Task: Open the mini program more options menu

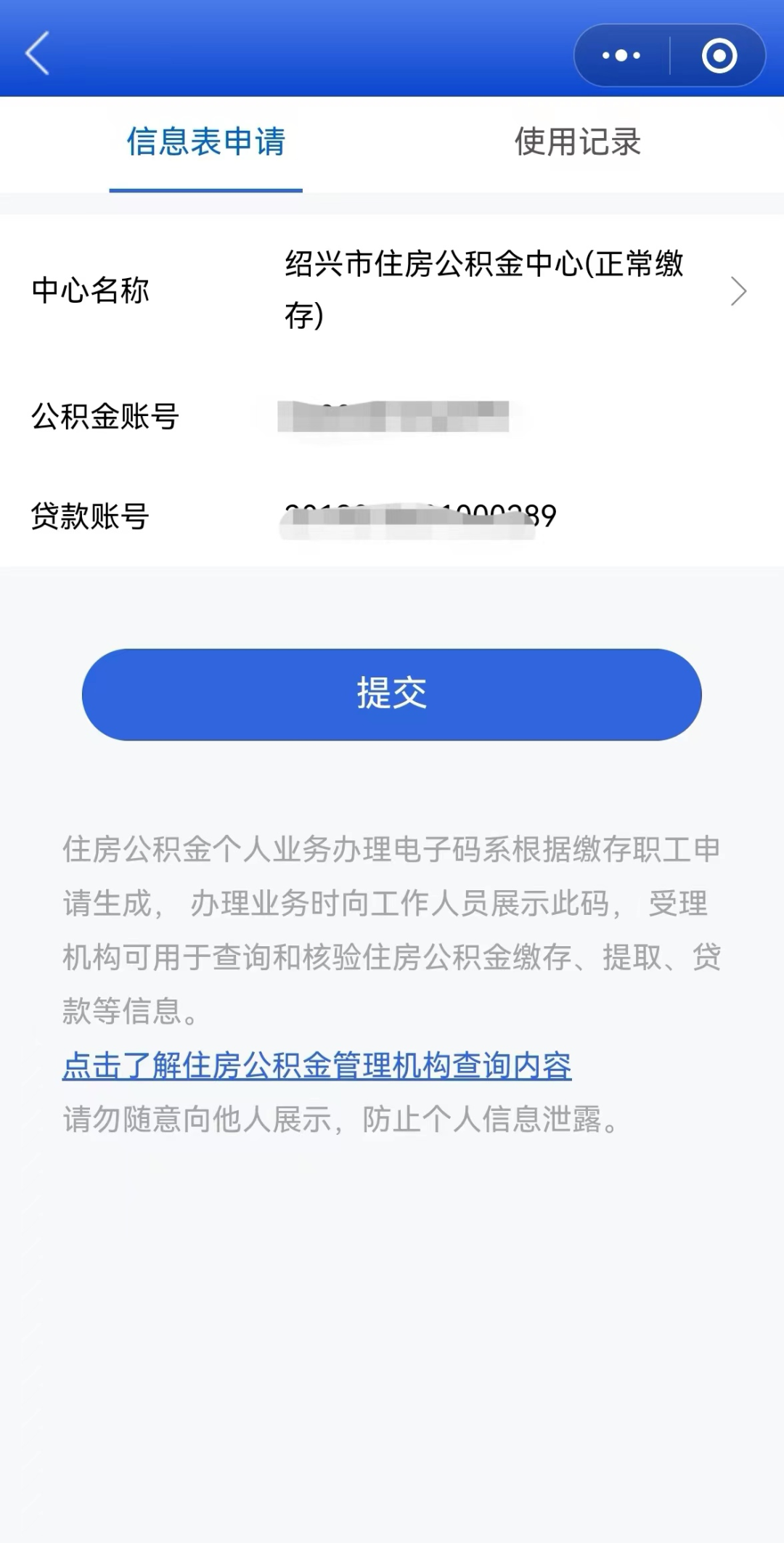Action: 621,55
